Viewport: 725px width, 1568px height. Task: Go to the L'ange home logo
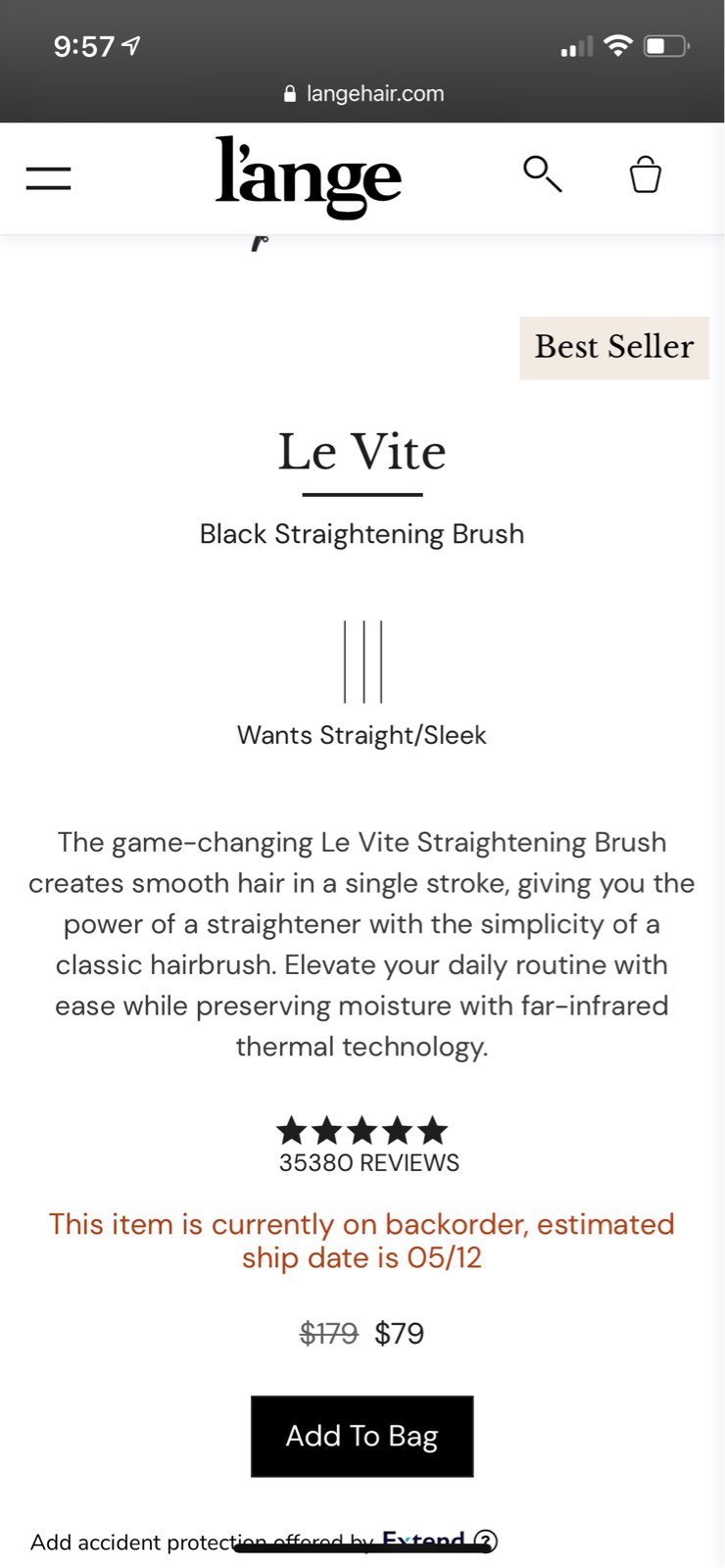tap(309, 177)
